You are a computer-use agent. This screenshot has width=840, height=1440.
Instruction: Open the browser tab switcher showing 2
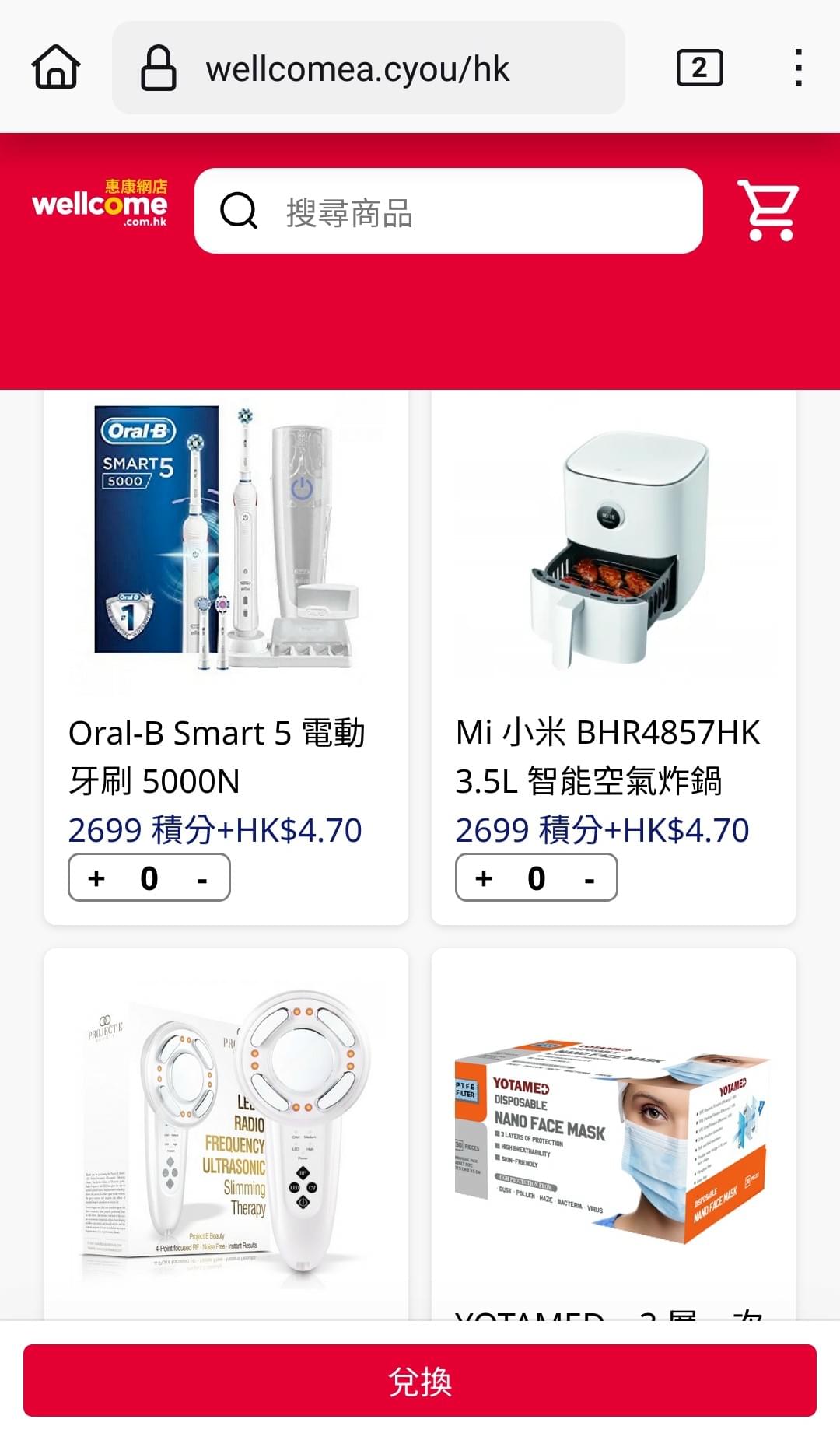point(698,68)
